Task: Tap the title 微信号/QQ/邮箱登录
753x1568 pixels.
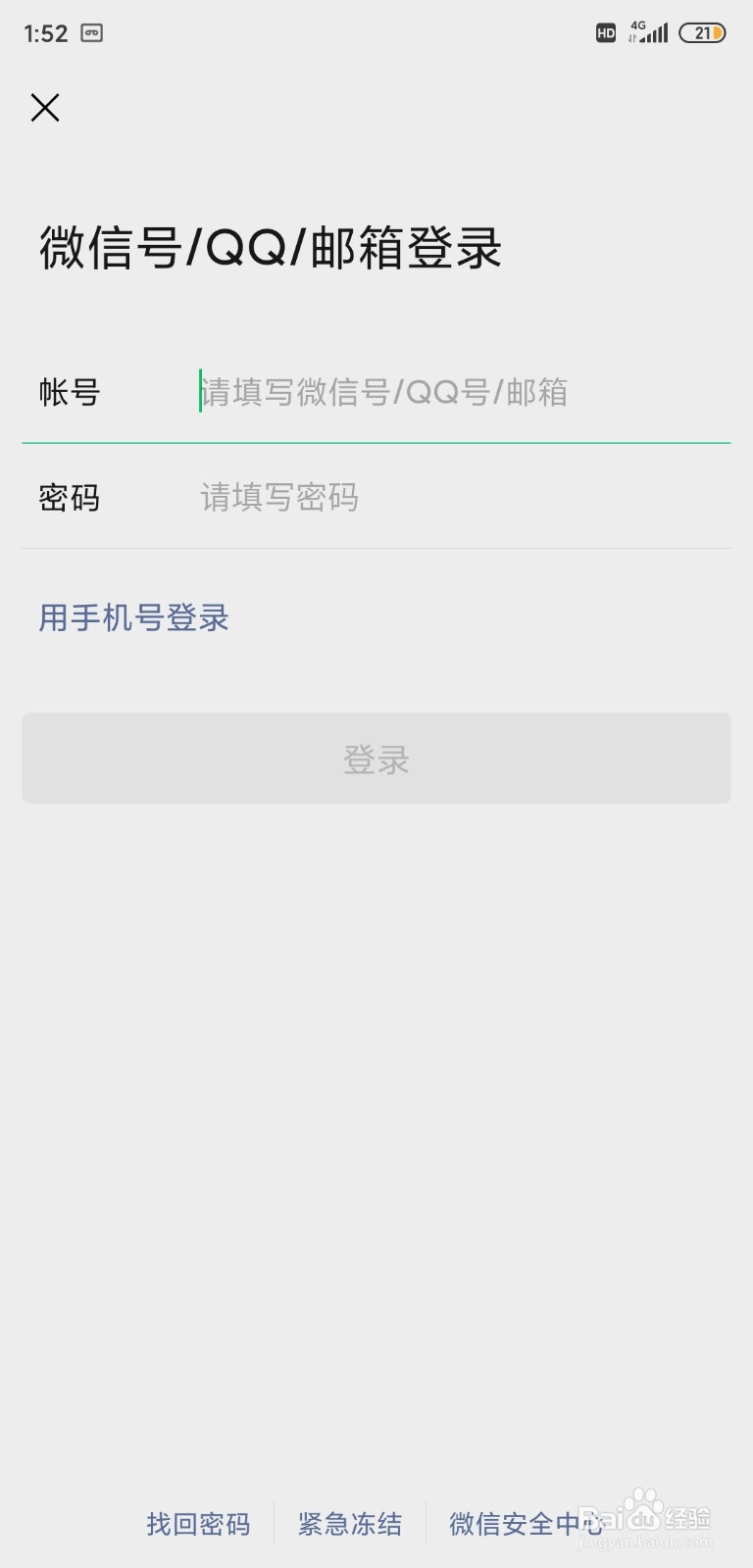Action: pos(269,248)
